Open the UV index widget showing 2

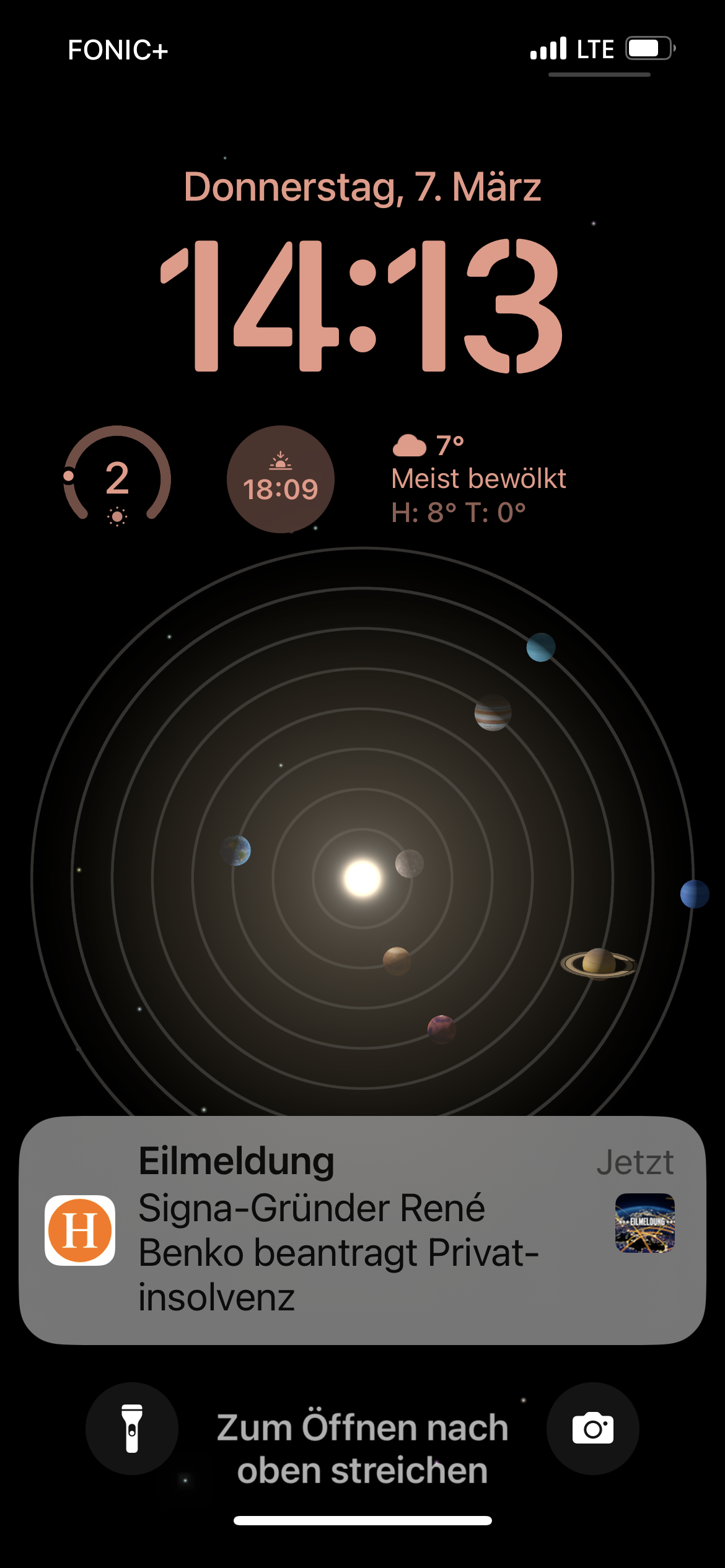(x=117, y=479)
